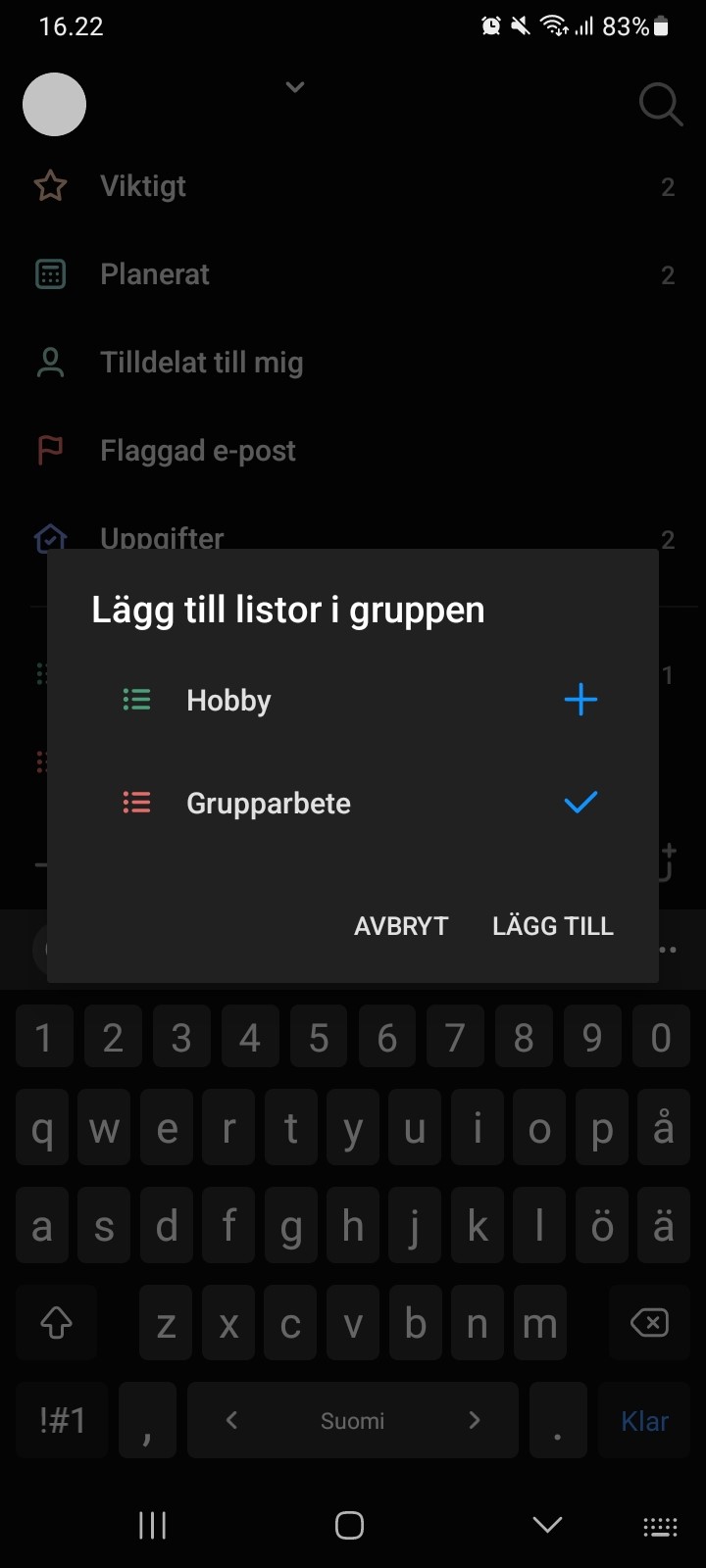Select the Grupparbete list row
Screen dimensions: 706x1568
(353, 803)
